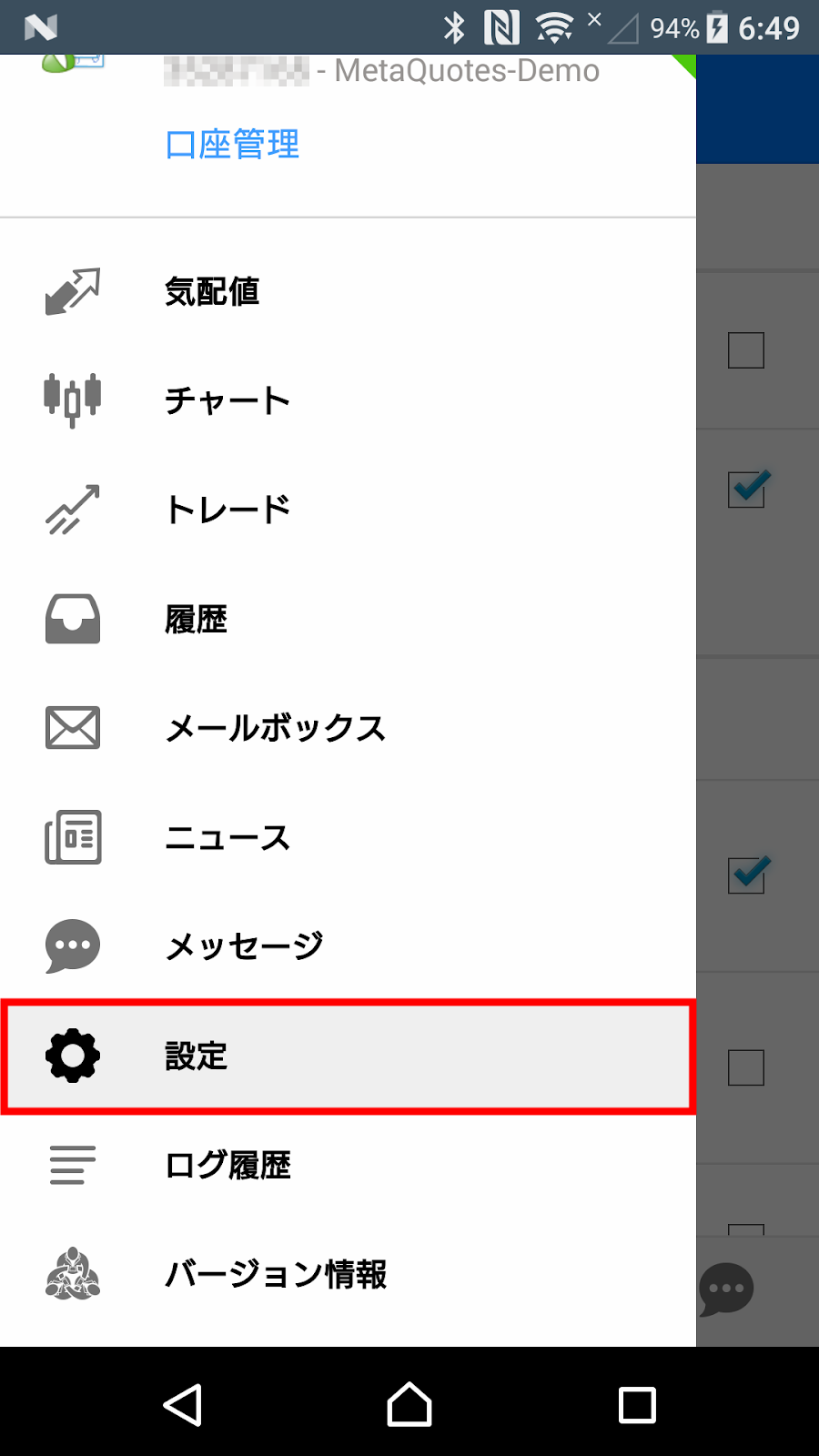Open 履歴 history
Viewport: 819px width, 1456px height.
(348, 619)
